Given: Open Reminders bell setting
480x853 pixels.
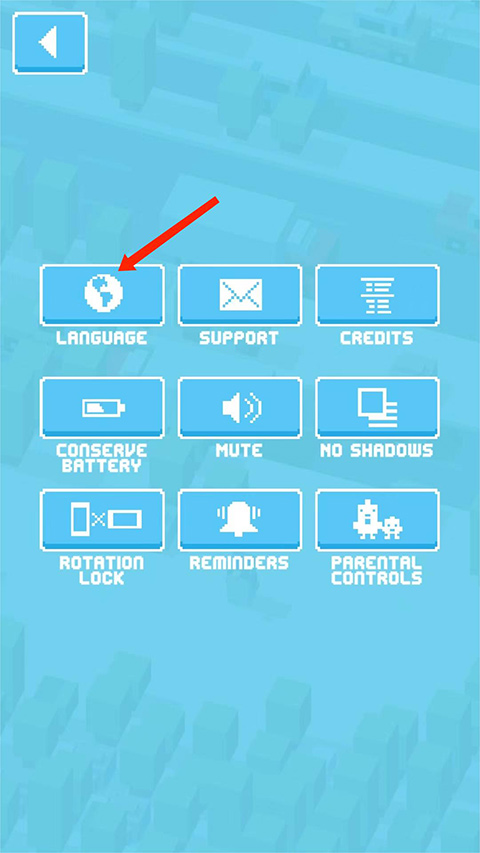Looking at the screenshot, I should 240,520.
